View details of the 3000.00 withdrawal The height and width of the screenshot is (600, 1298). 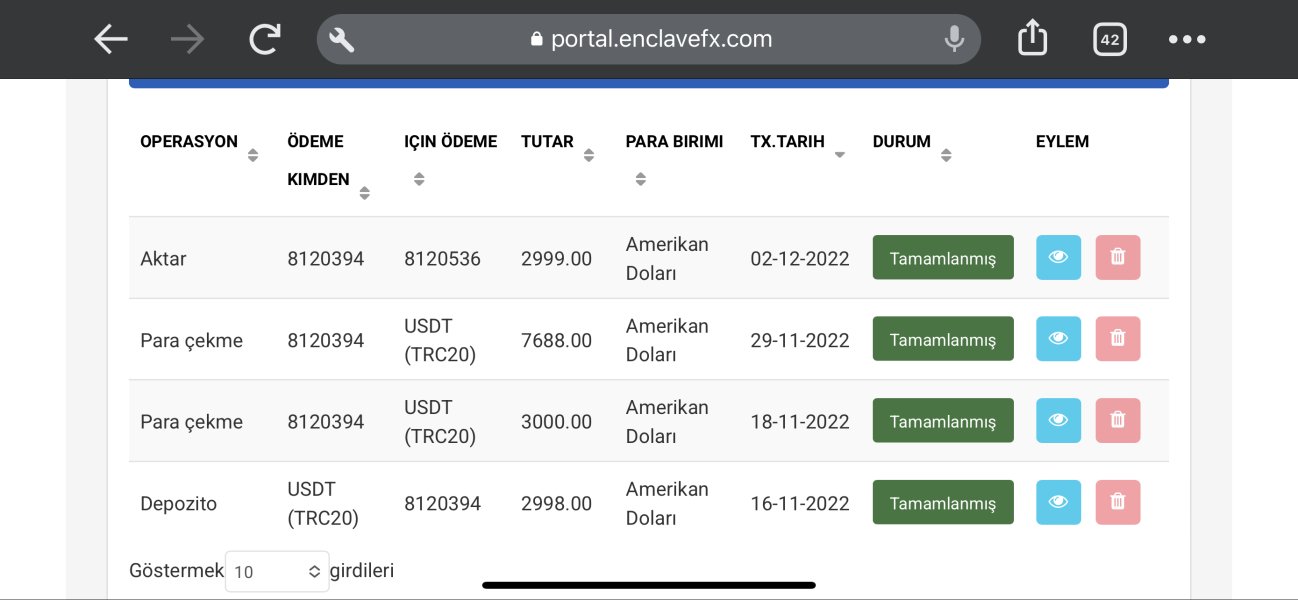coord(1058,420)
